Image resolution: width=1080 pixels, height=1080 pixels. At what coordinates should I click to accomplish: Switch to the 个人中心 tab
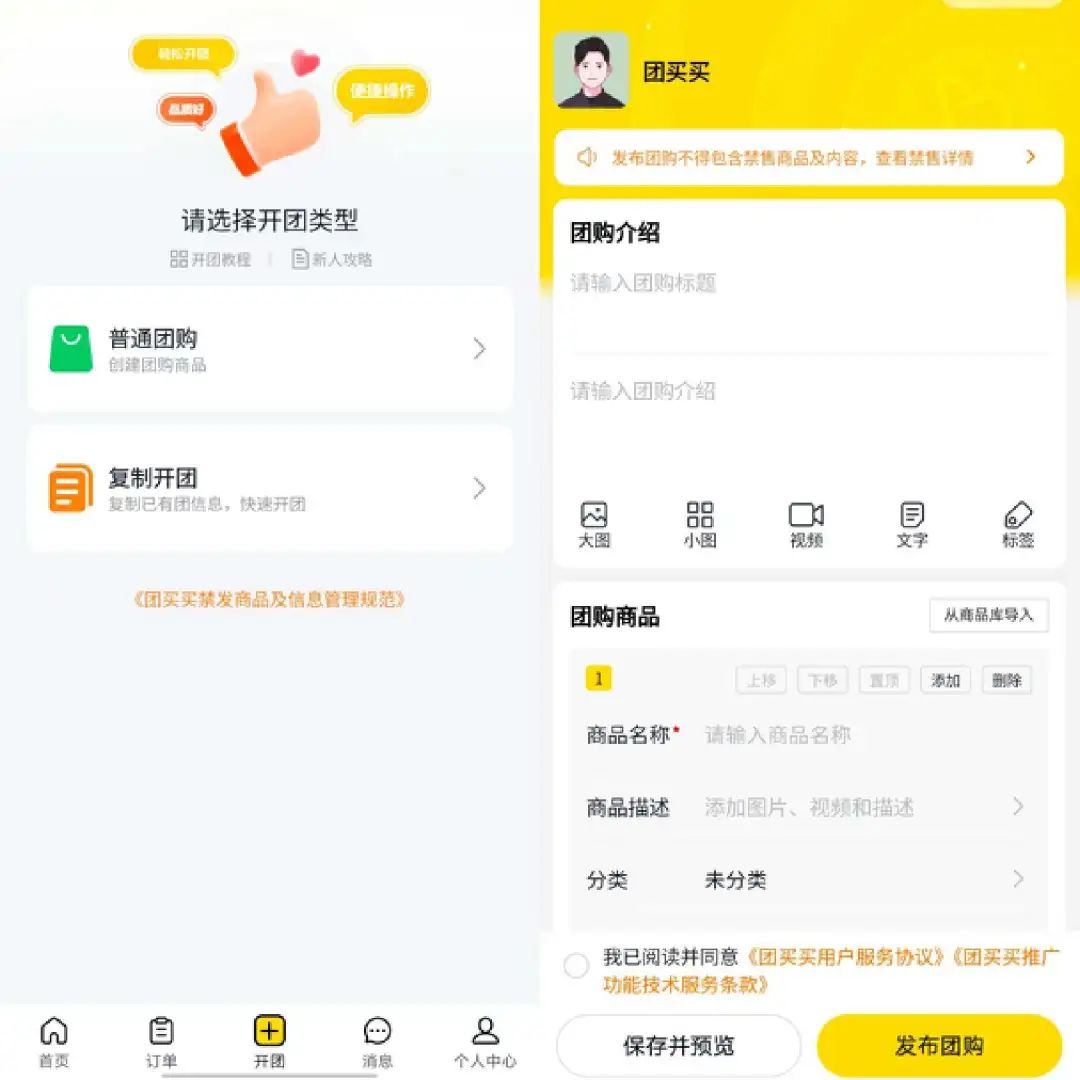coord(485,1042)
